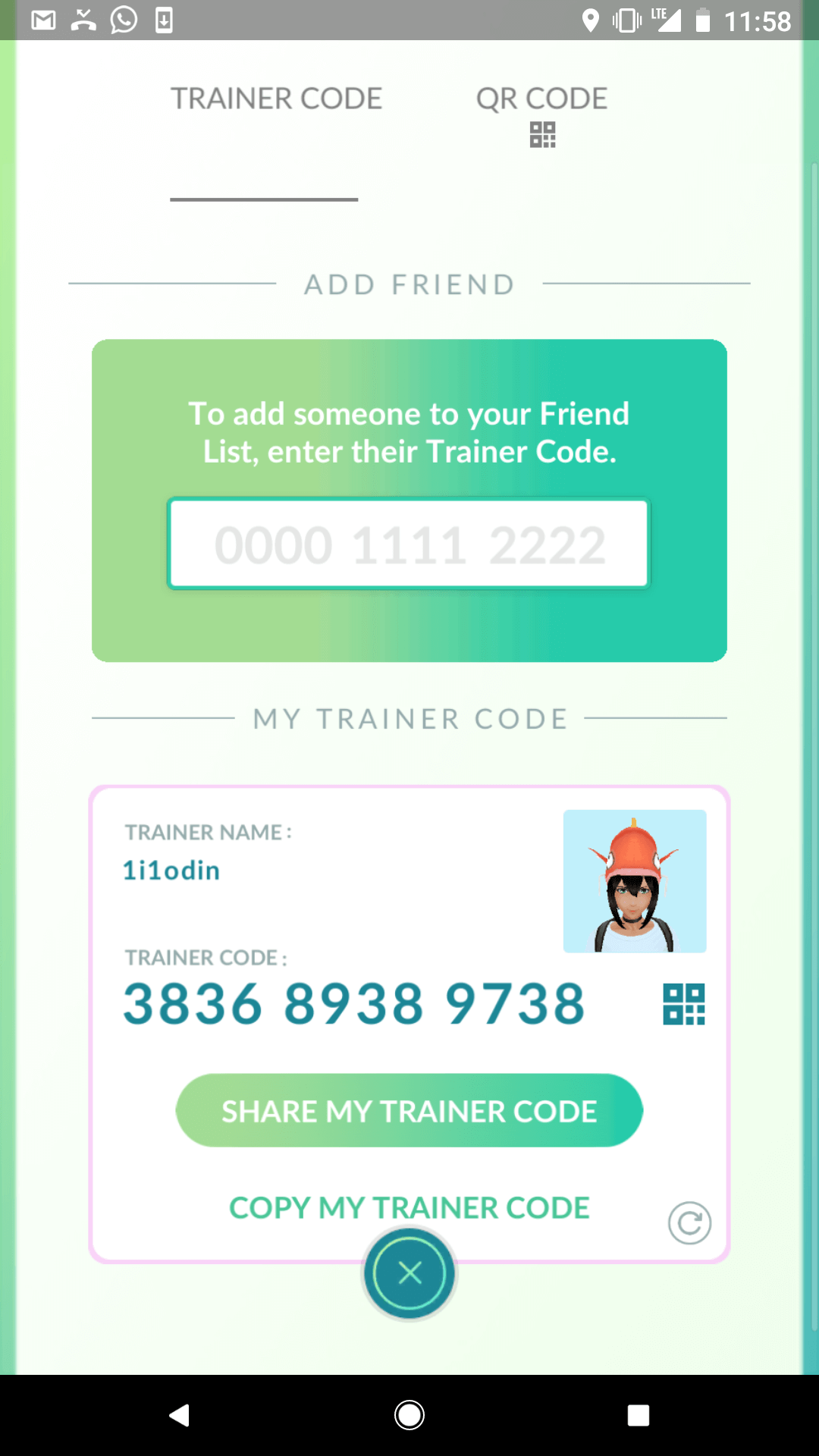Tap SHARE MY TRAINER CODE button
Image resolution: width=819 pixels, height=1456 pixels.
tap(409, 1110)
